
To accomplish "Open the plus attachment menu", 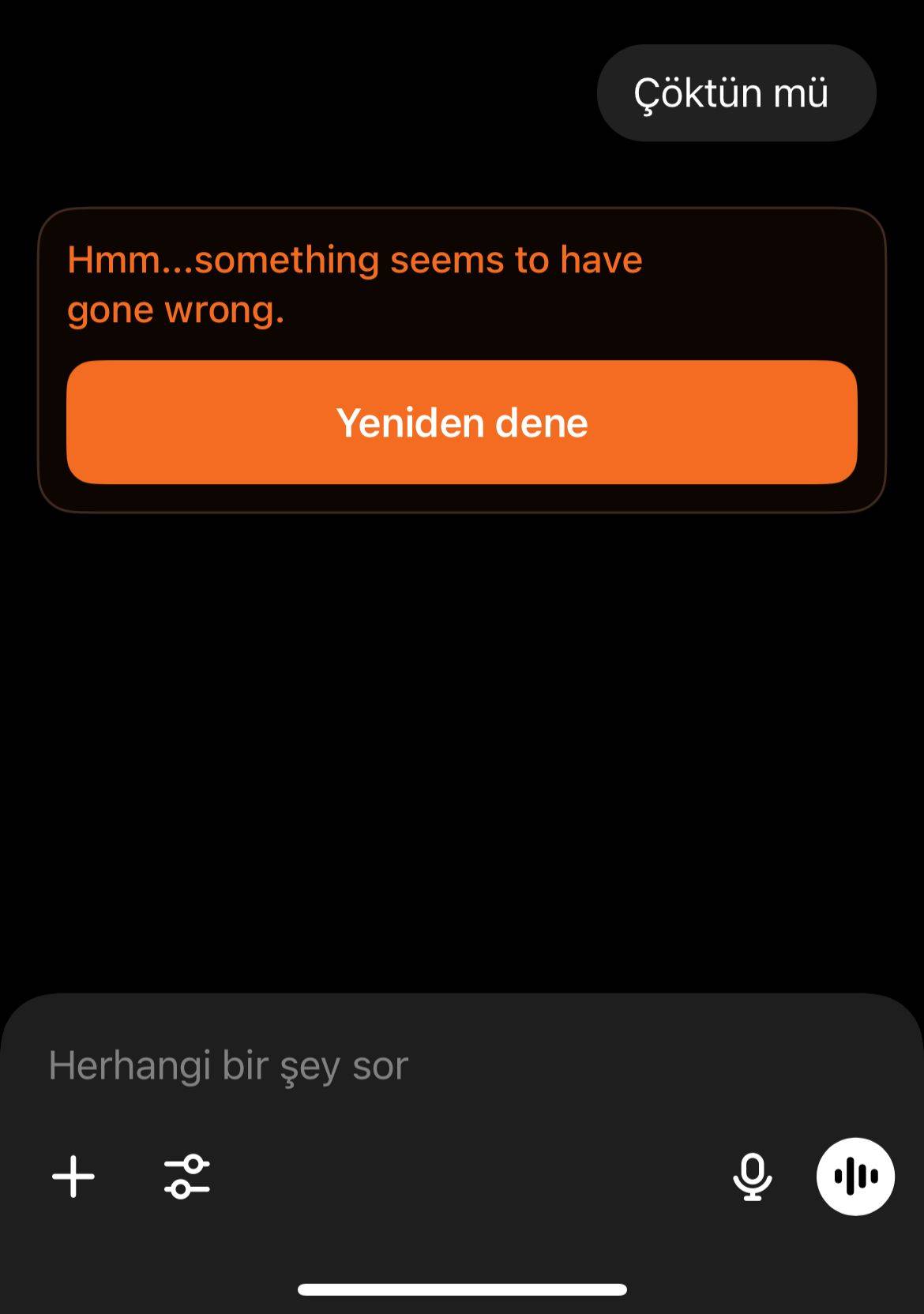I will [73, 1177].
